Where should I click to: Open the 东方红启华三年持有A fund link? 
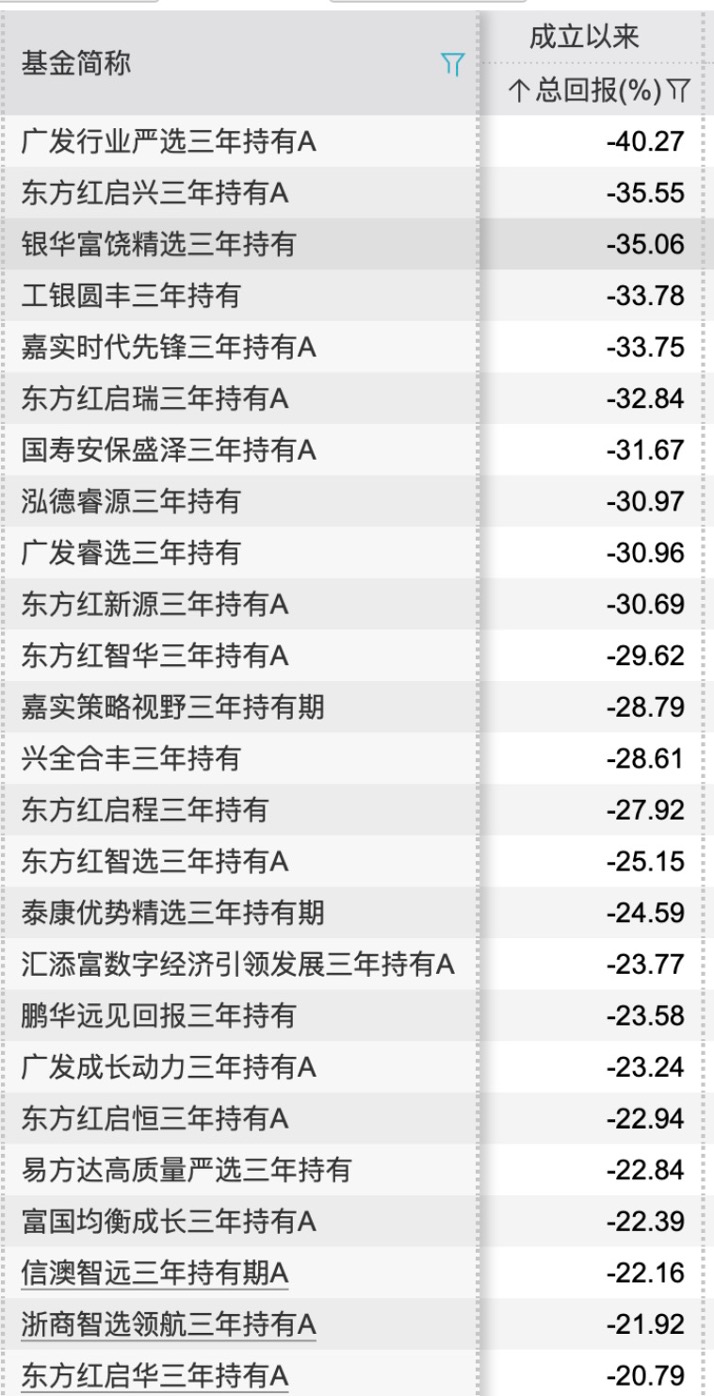pos(155,1376)
